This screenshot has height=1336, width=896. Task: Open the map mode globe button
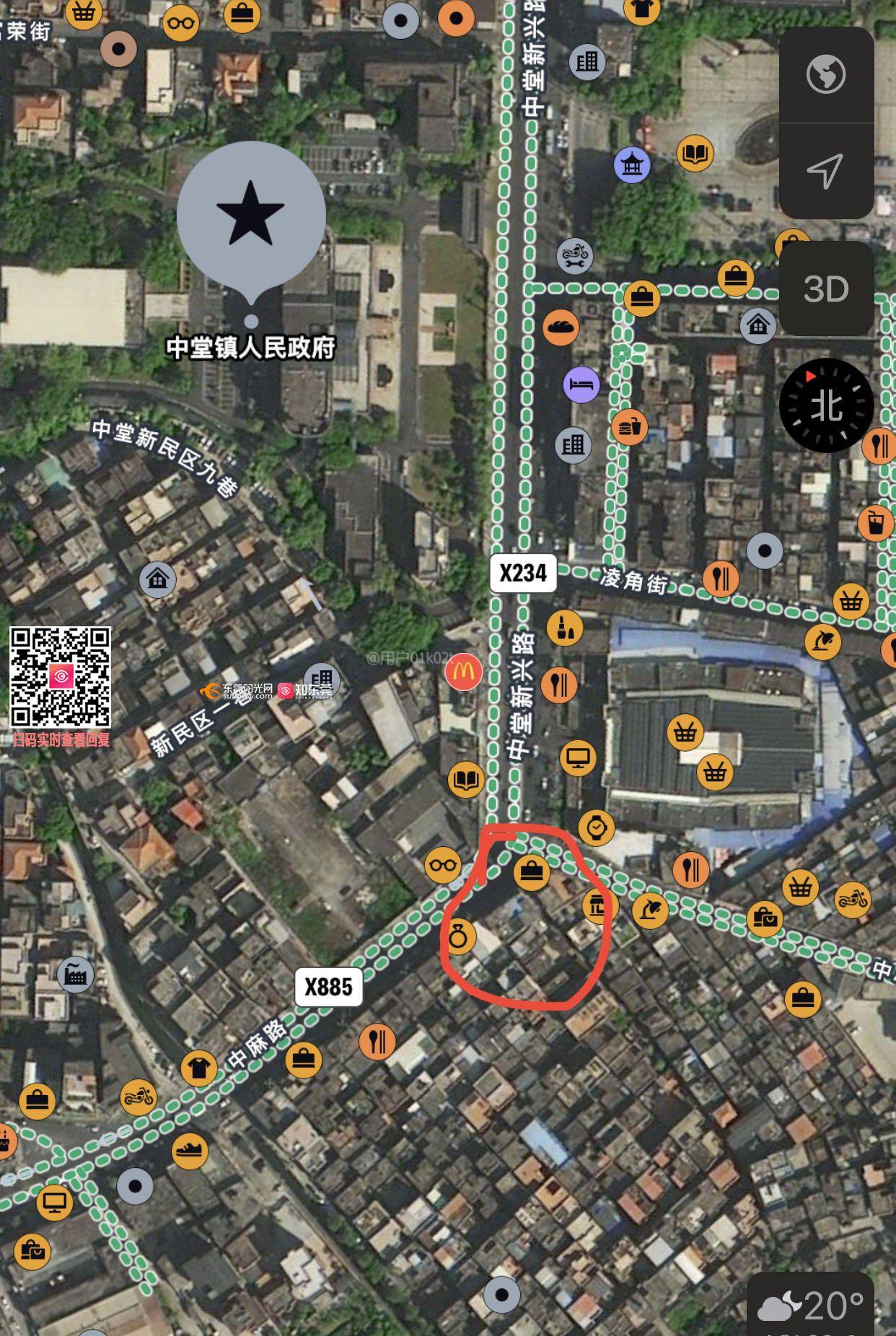[x=826, y=74]
